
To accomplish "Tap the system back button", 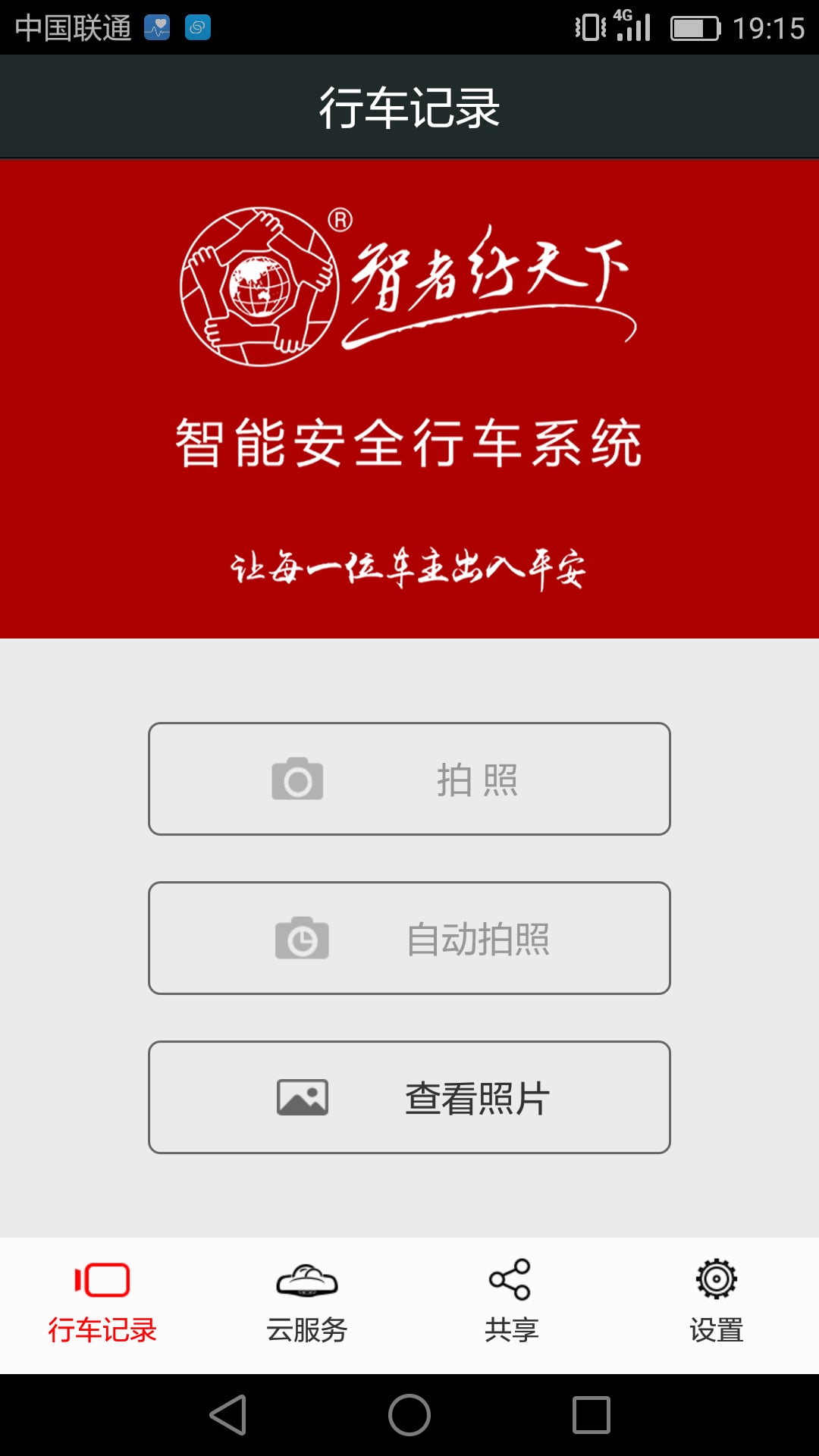I will (227, 1415).
